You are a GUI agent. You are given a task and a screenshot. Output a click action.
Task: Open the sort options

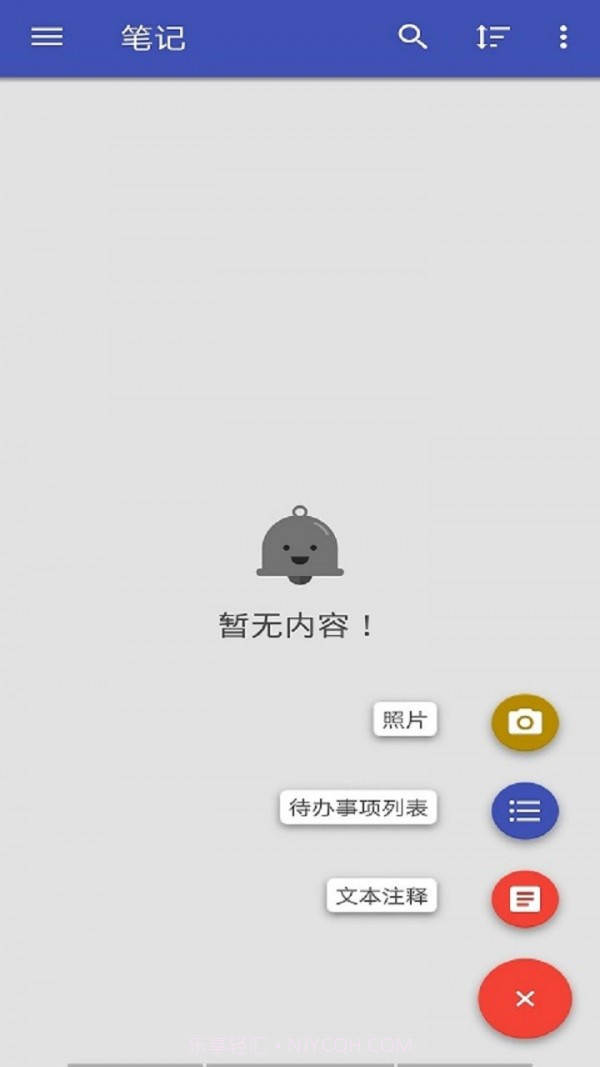click(492, 37)
